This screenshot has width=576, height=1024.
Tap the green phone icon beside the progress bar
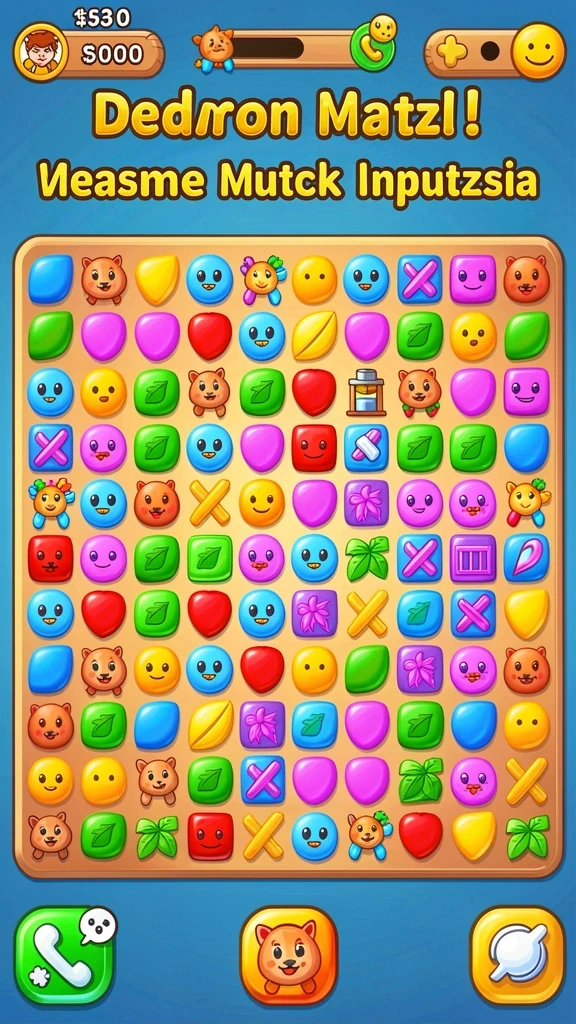coord(373,47)
